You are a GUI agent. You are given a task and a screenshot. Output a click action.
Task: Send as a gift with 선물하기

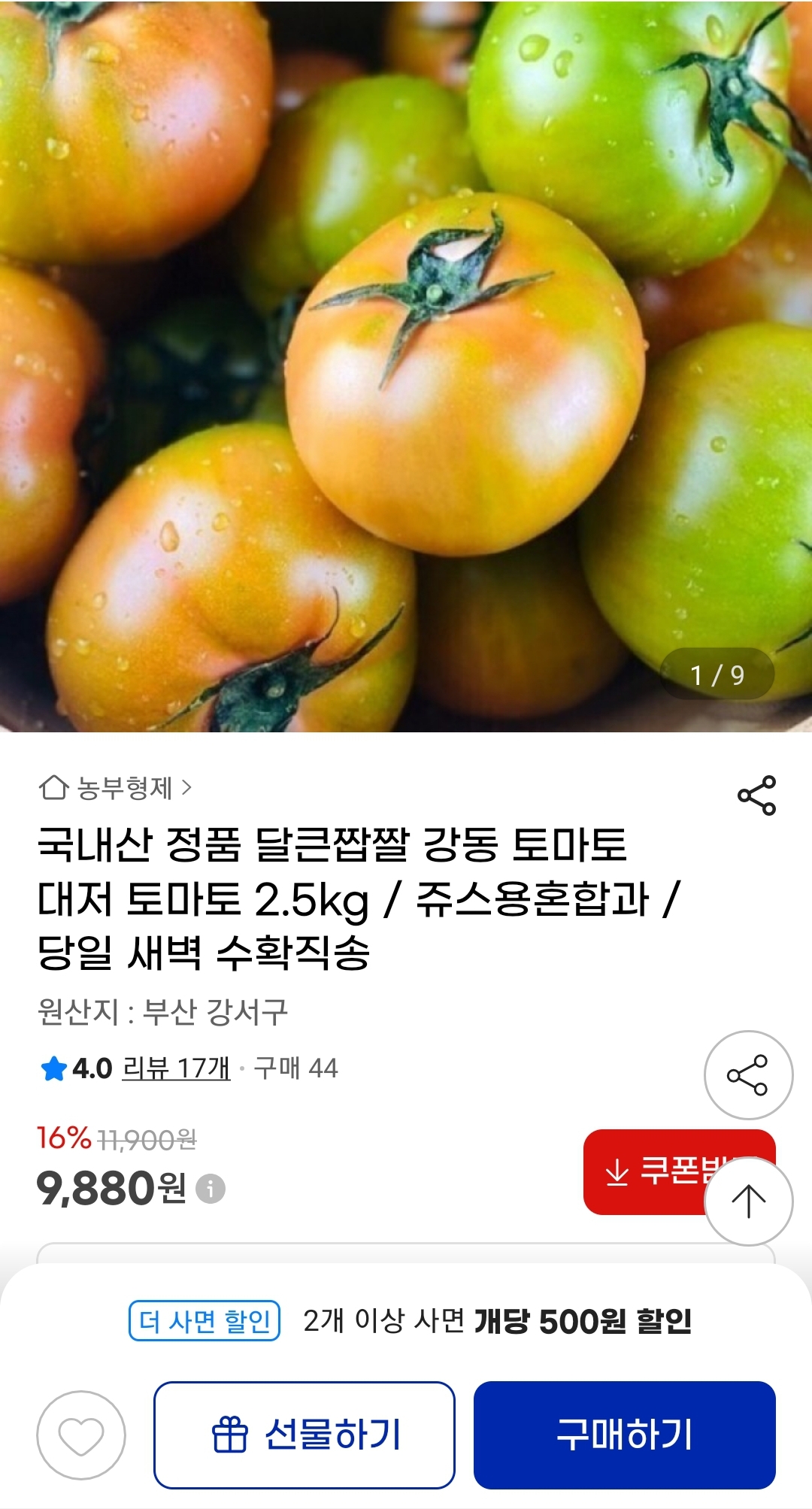coord(304,1435)
